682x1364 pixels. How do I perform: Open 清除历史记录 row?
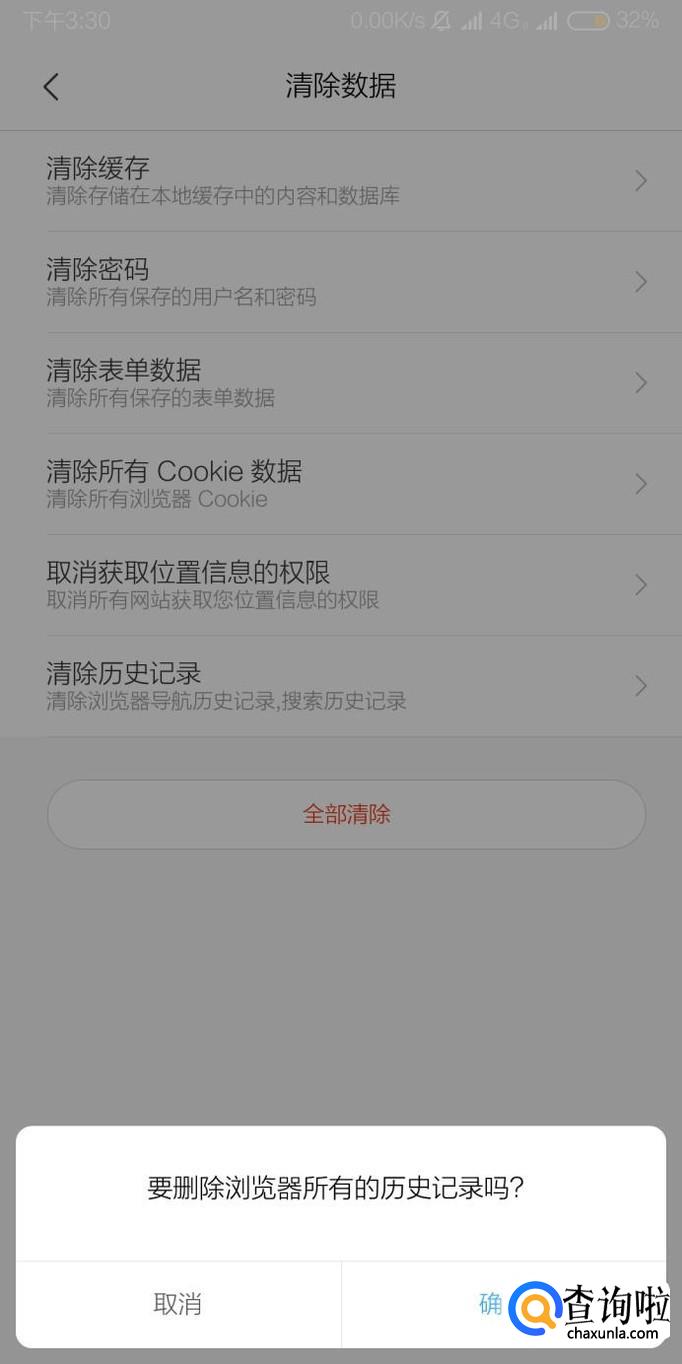[x=340, y=686]
